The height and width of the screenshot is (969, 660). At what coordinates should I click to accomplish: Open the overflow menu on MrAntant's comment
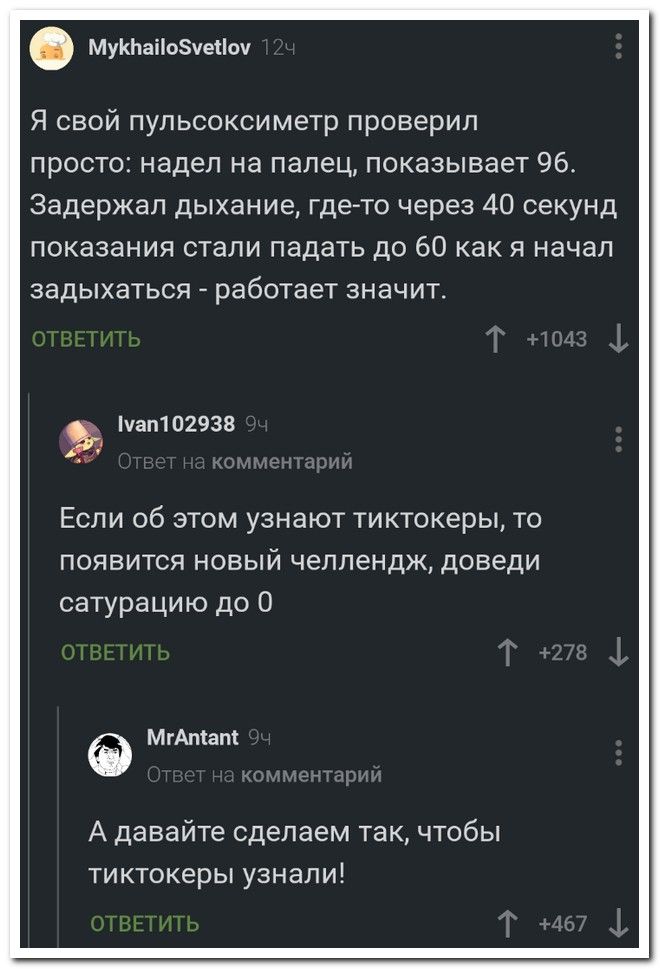click(619, 753)
